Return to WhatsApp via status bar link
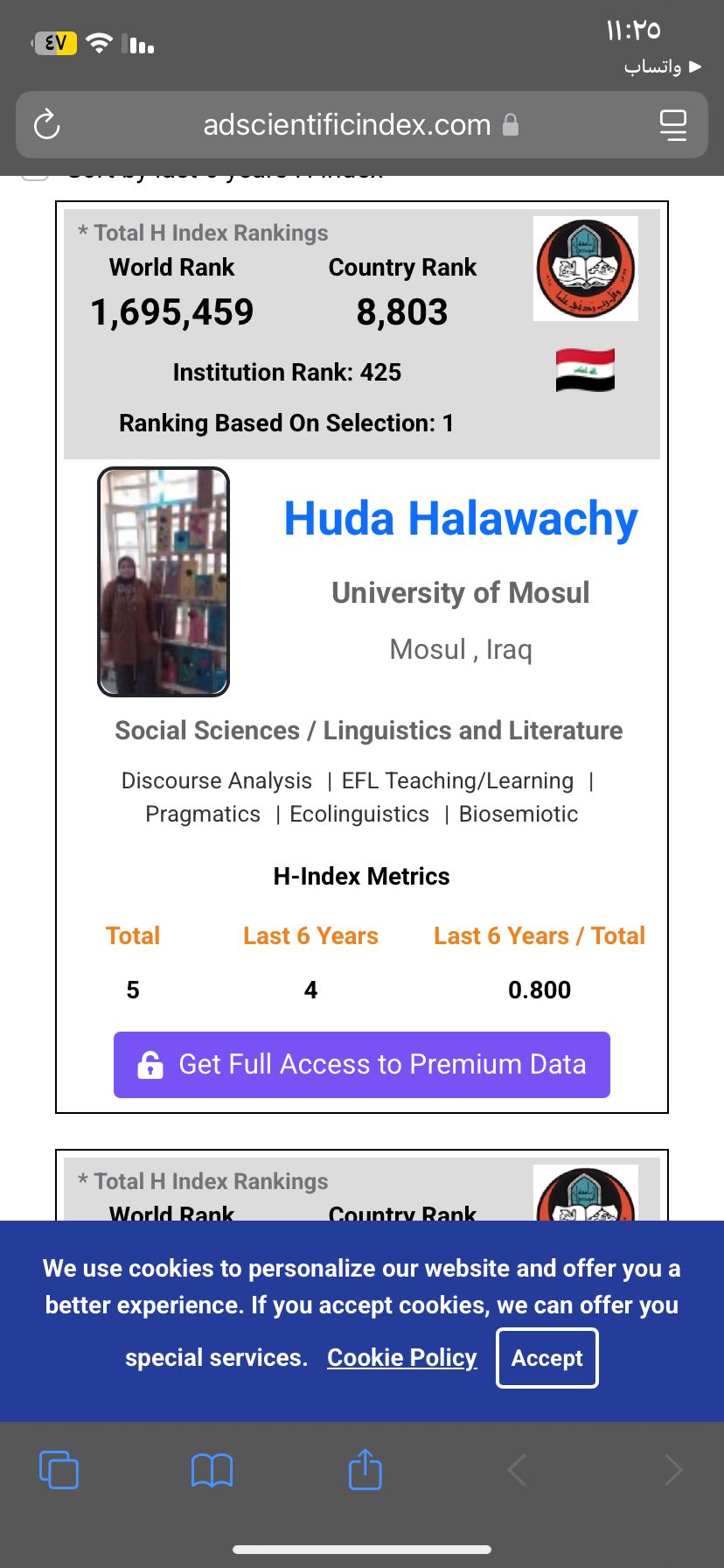This screenshot has height=1568, width=724. pos(662,66)
